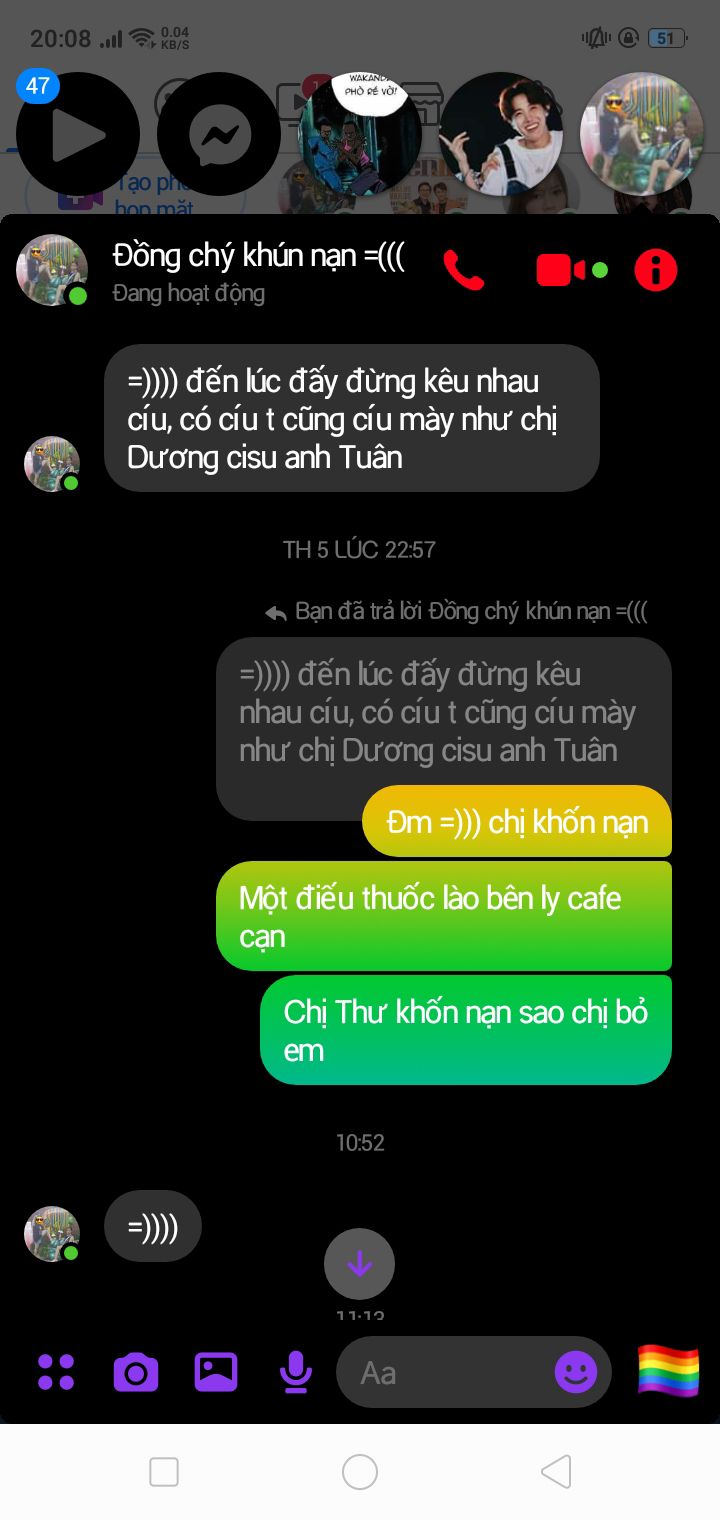Record a voice message with the microphone

(x=296, y=1372)
